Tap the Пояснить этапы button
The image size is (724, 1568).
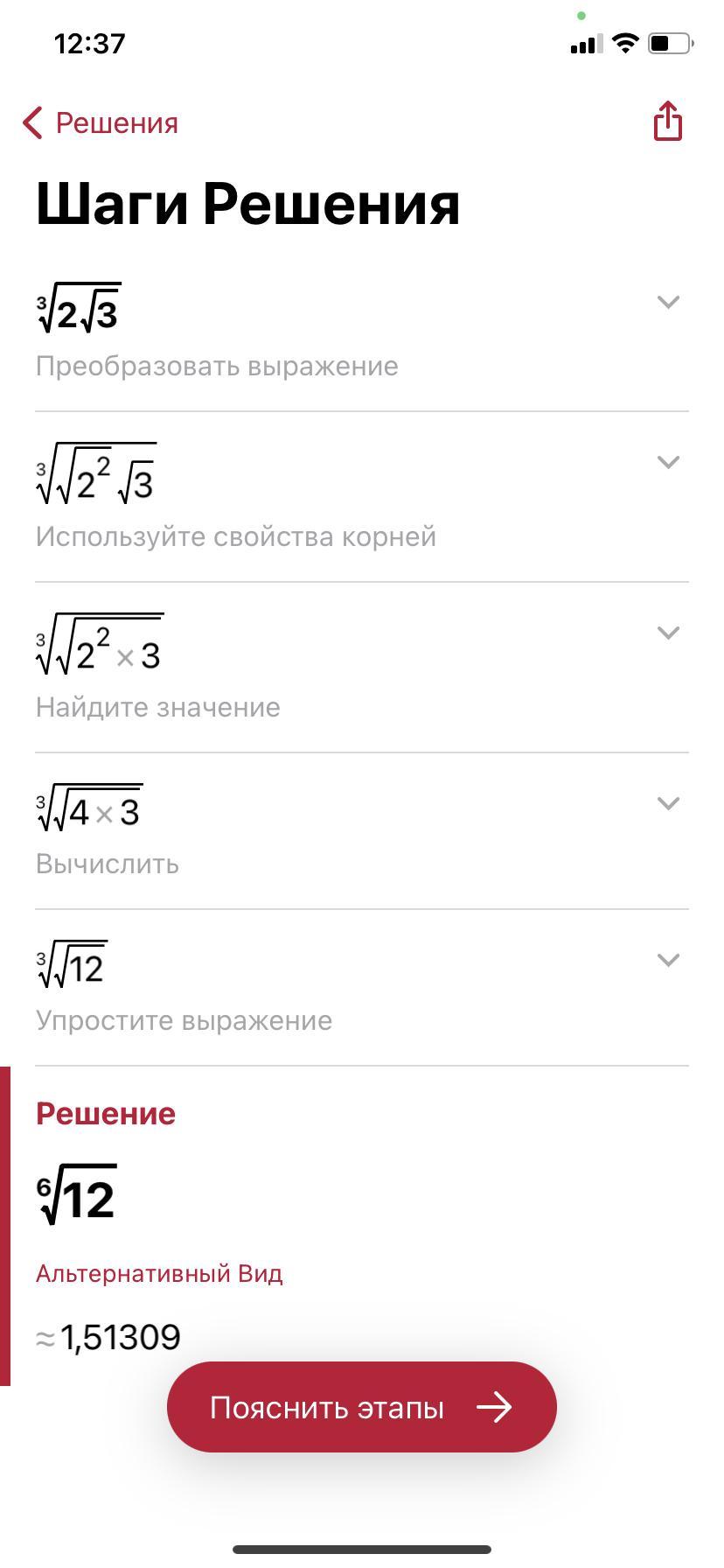coord(362,1407)
